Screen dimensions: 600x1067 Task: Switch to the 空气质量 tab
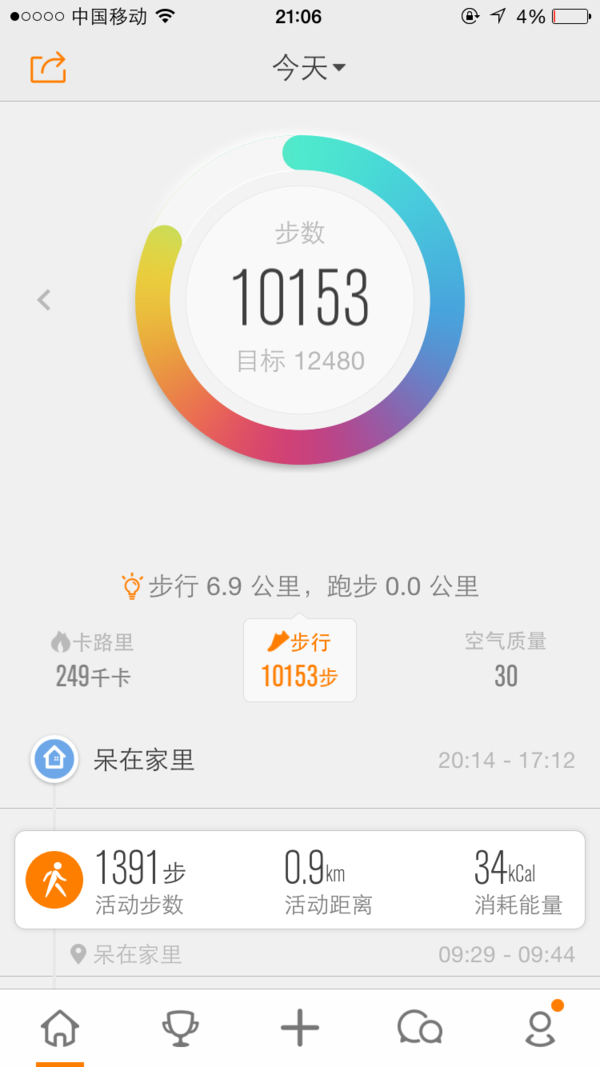point(505,659)
